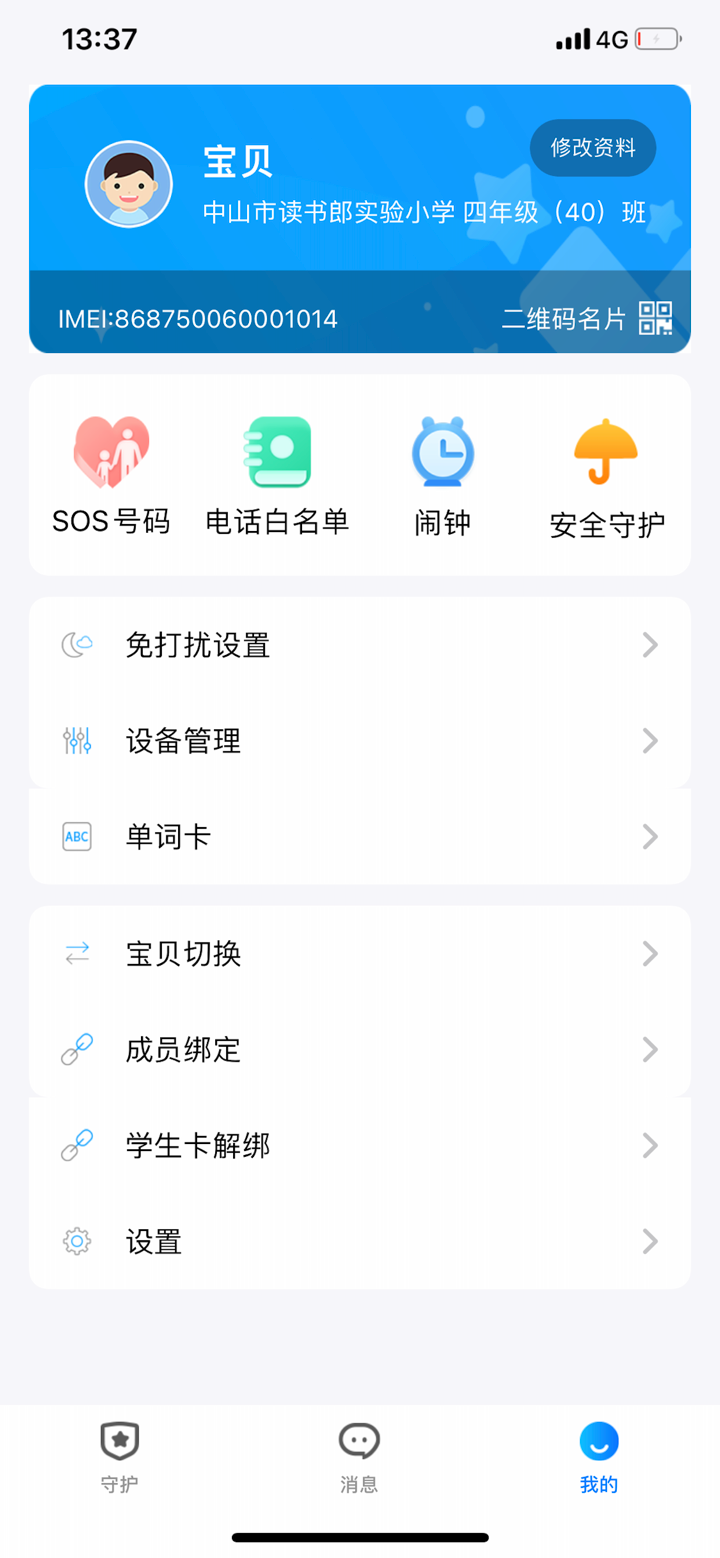Viewport: 720px width, 1558px height.
Task: Open 安全守护 umbrella icon
Action: [606, 450]
